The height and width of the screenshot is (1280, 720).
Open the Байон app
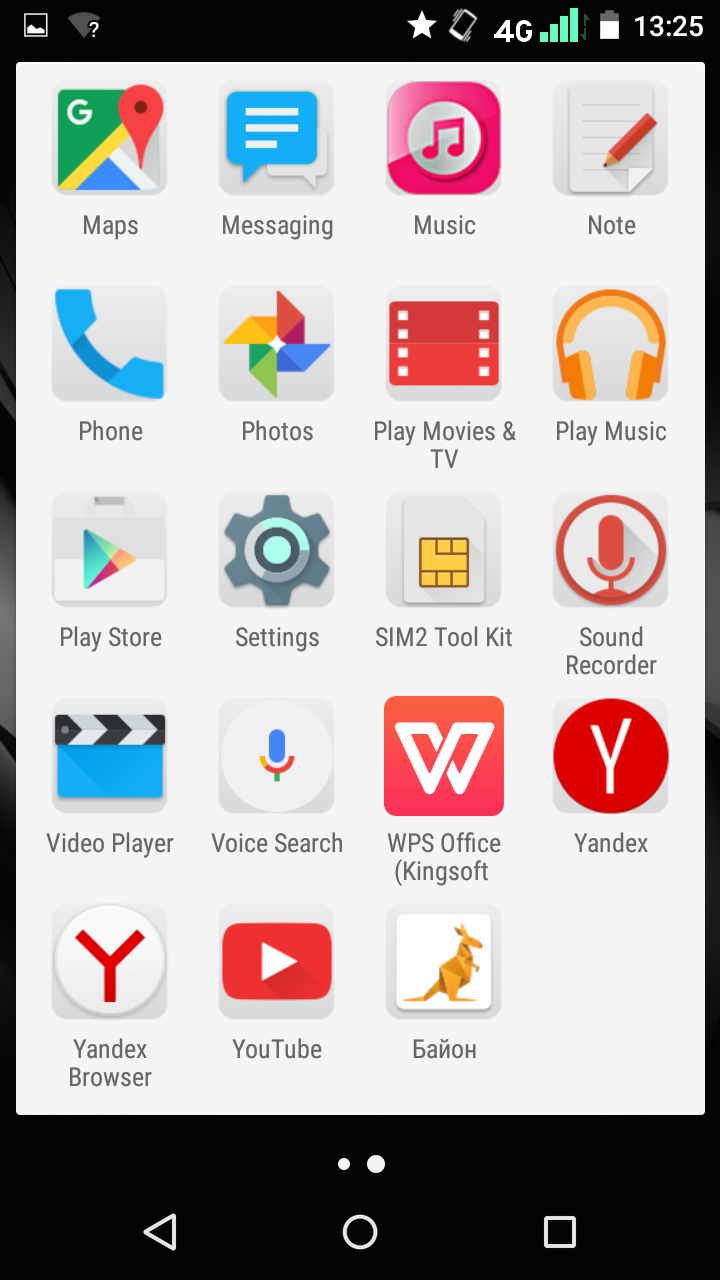click(x=444, y=962)
